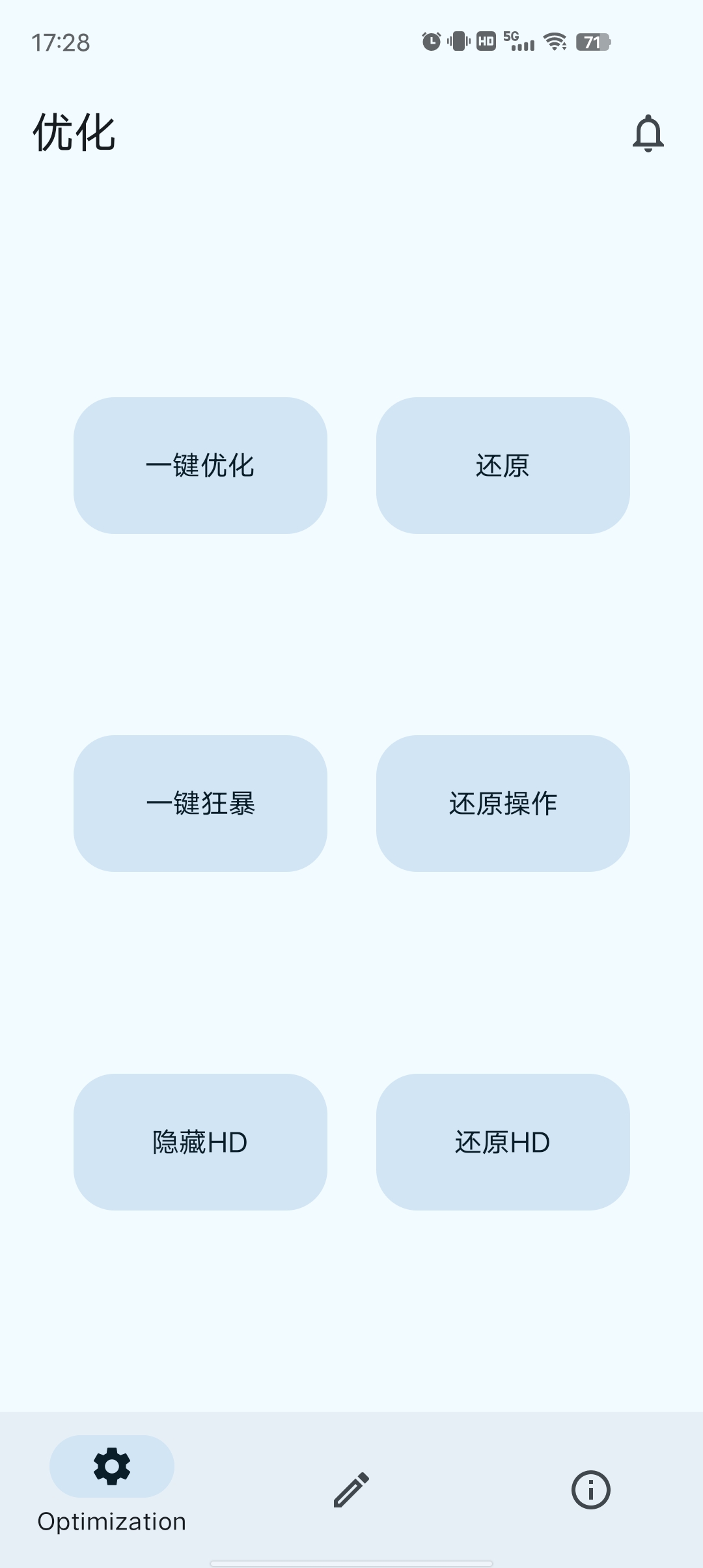The height and width of the screenshot is (1568, 703).
Task: Tap the 一键优化 button
Action: [200, 466]
